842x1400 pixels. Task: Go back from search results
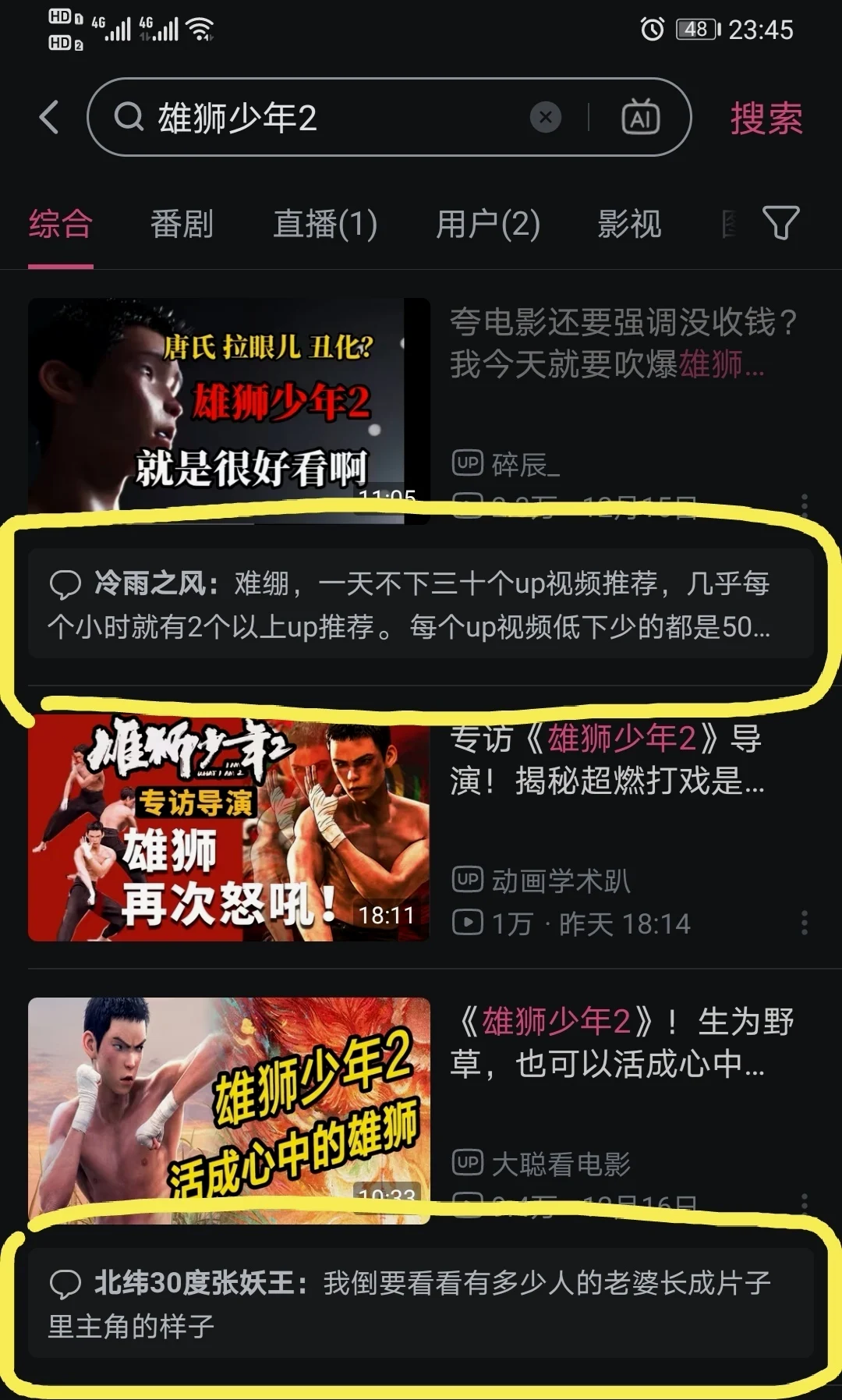click(49, 118)
